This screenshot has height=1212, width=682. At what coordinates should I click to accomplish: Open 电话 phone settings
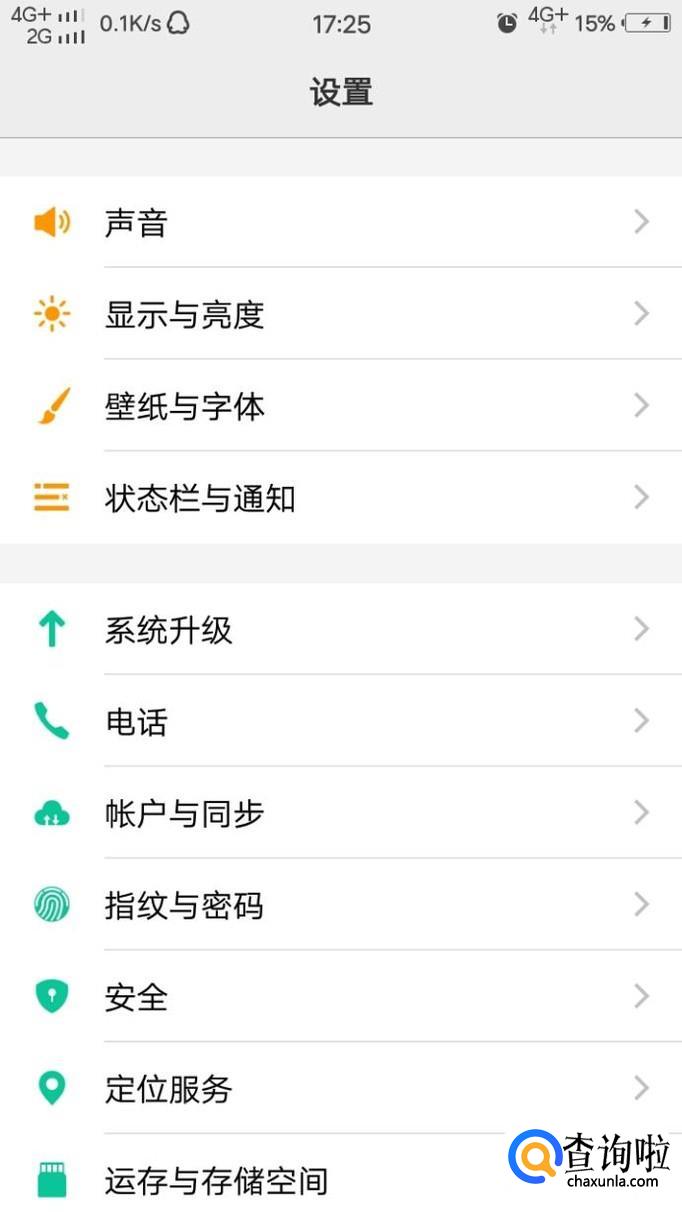tap(340, 721)
